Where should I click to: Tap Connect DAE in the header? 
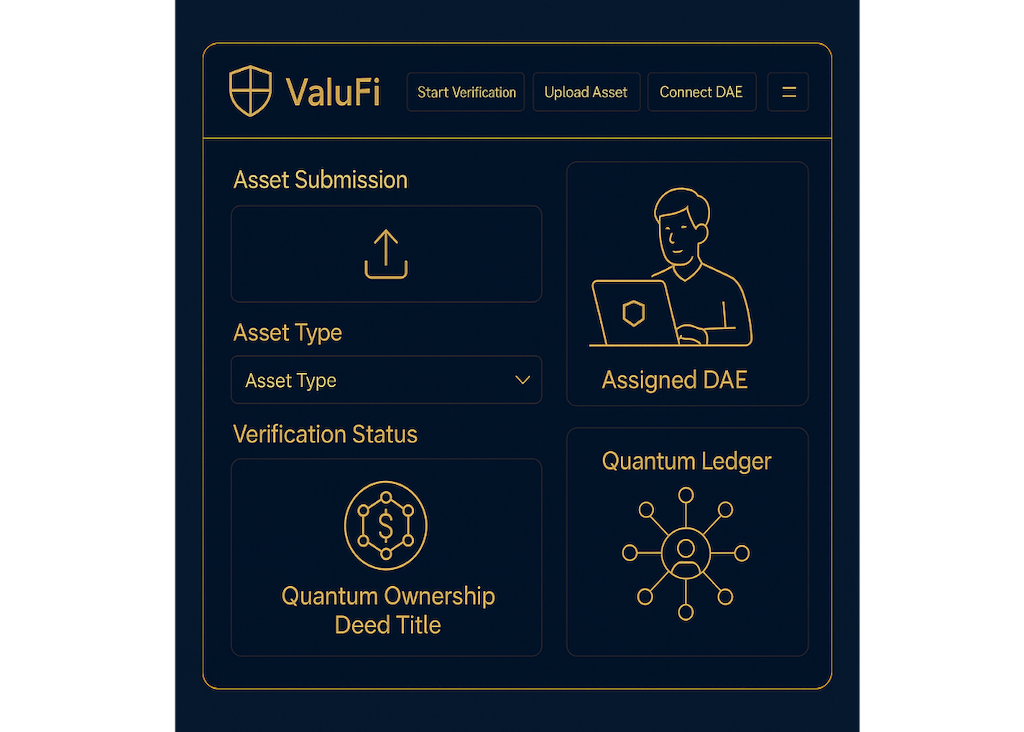[x=702, y=92]
